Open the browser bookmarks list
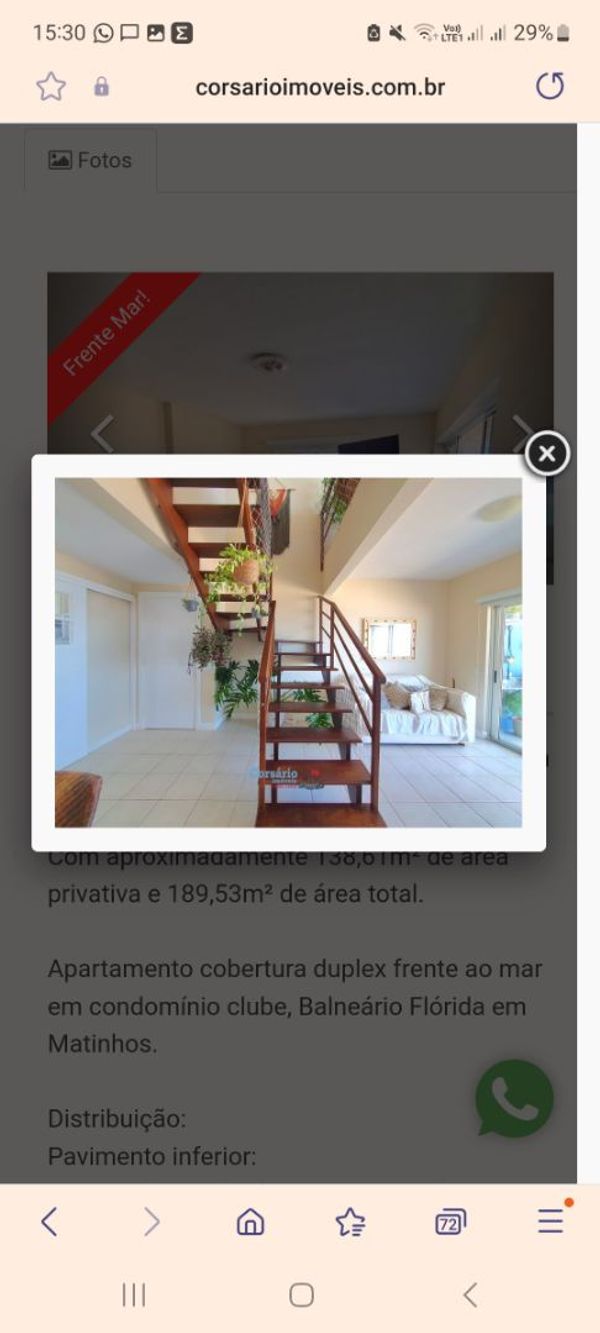Image resolution: width=600 pixels, height=1333 pixels. (350, 1221)
